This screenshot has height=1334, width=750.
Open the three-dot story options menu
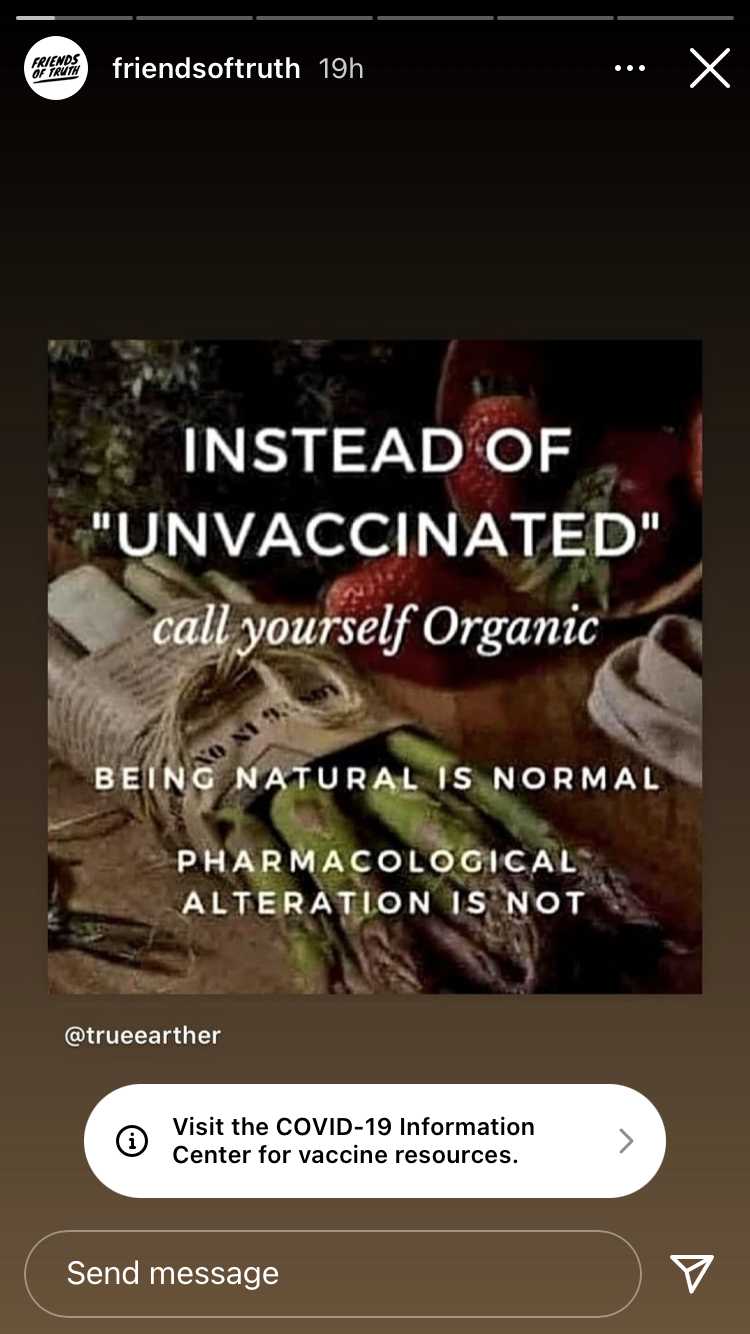629,68
